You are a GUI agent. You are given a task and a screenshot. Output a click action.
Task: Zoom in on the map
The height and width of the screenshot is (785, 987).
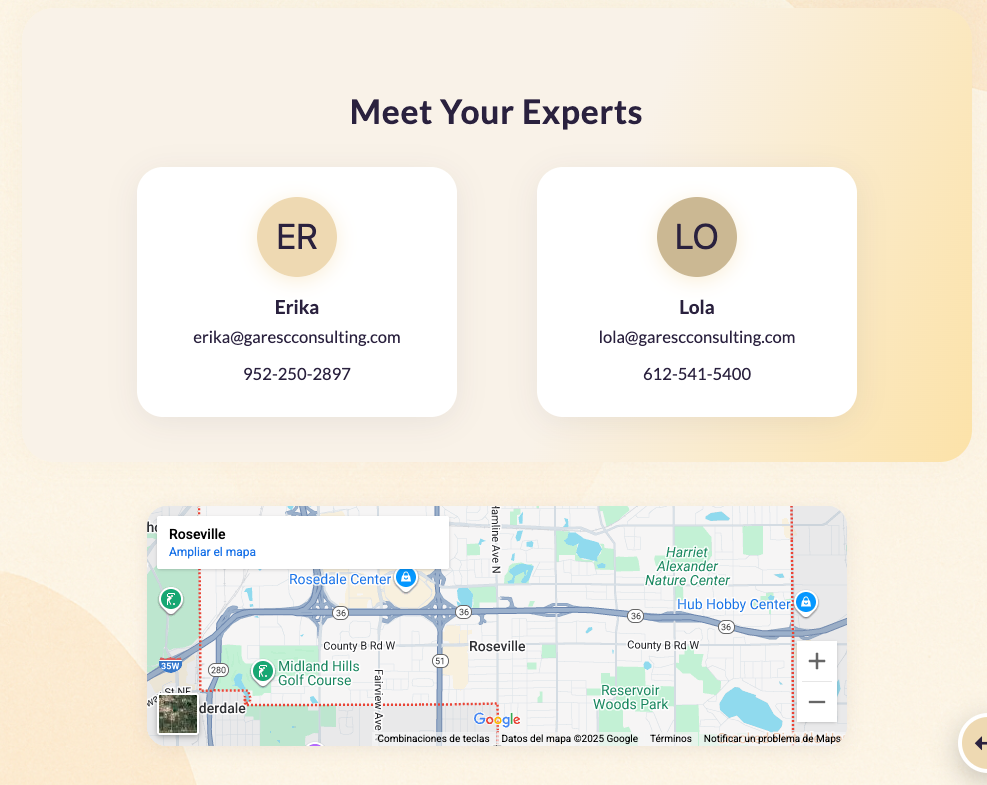816,661
